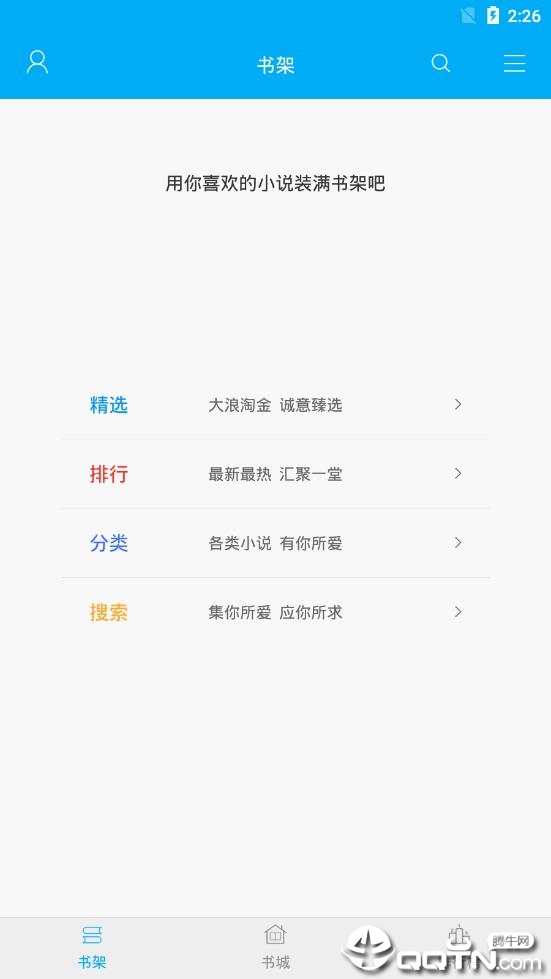Open the 搜索 search row
This screenshot has width=551, height=979.
tap(275, 612)
